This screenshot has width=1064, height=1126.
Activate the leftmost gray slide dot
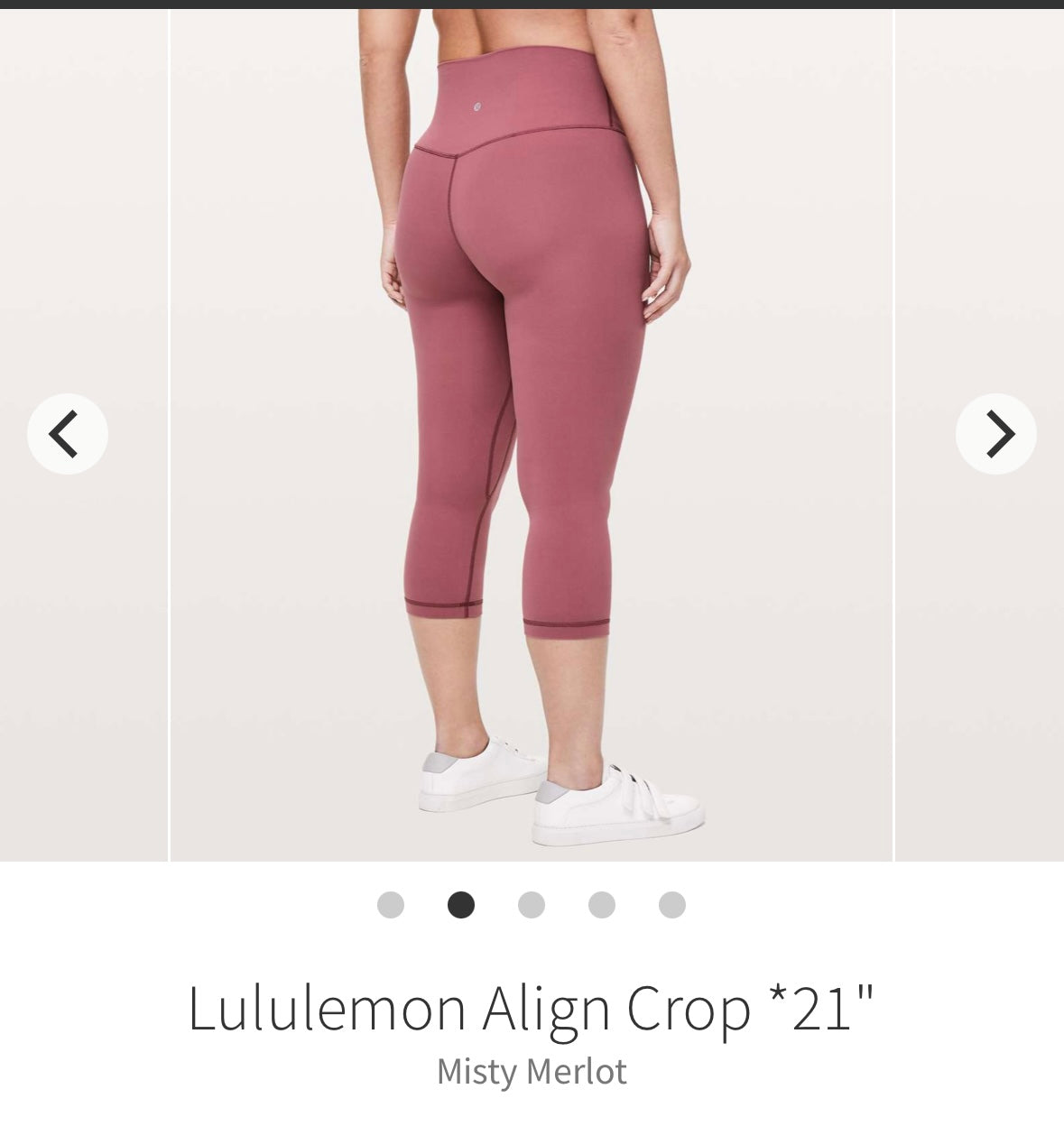[x=391, y=906]
